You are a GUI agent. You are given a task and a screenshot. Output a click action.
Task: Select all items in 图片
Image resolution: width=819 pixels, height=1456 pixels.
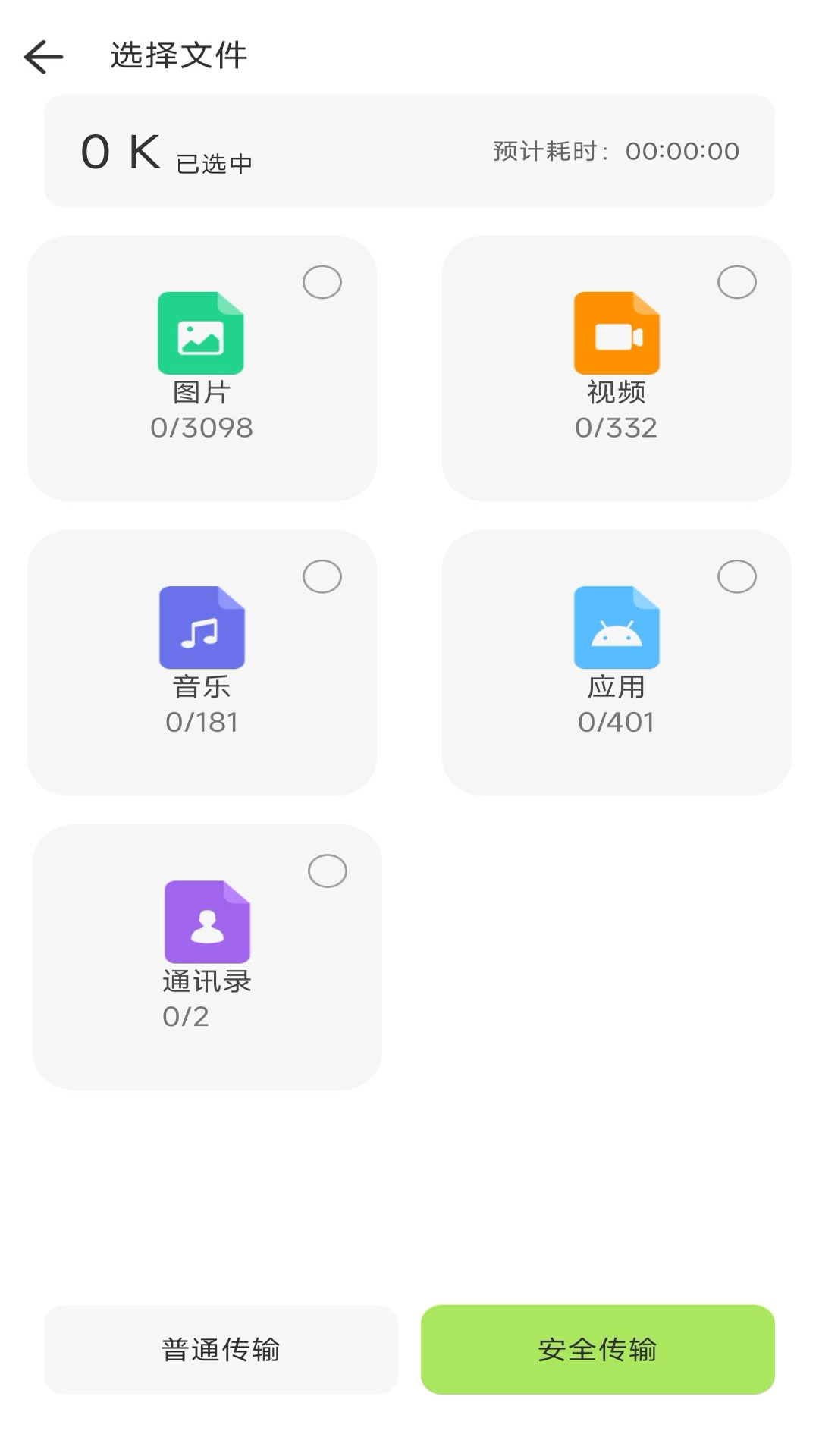[322, 282]
